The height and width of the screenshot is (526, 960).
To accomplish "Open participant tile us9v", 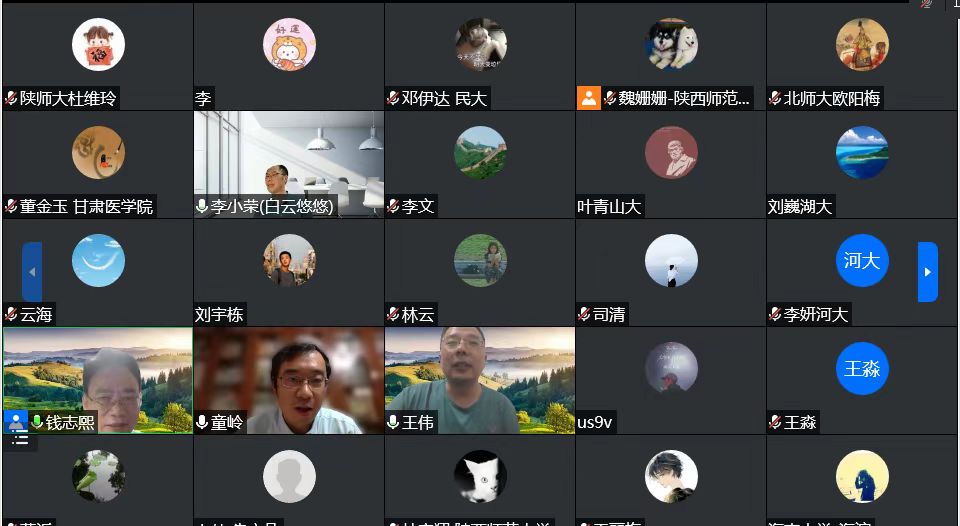I will click(x=670, y=380).
